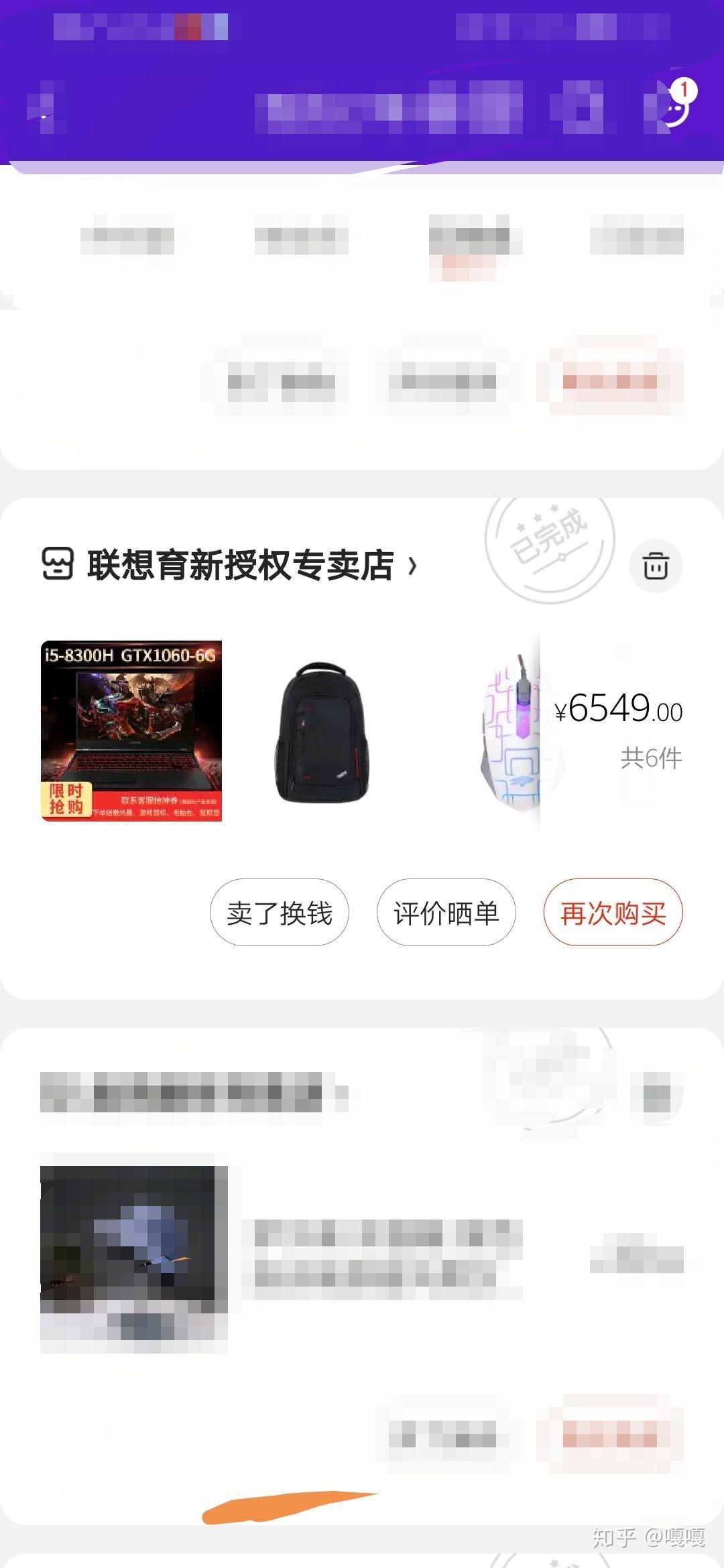
Task: Delete the 联想育新授权专卖店 order
Action: point(655,566)
